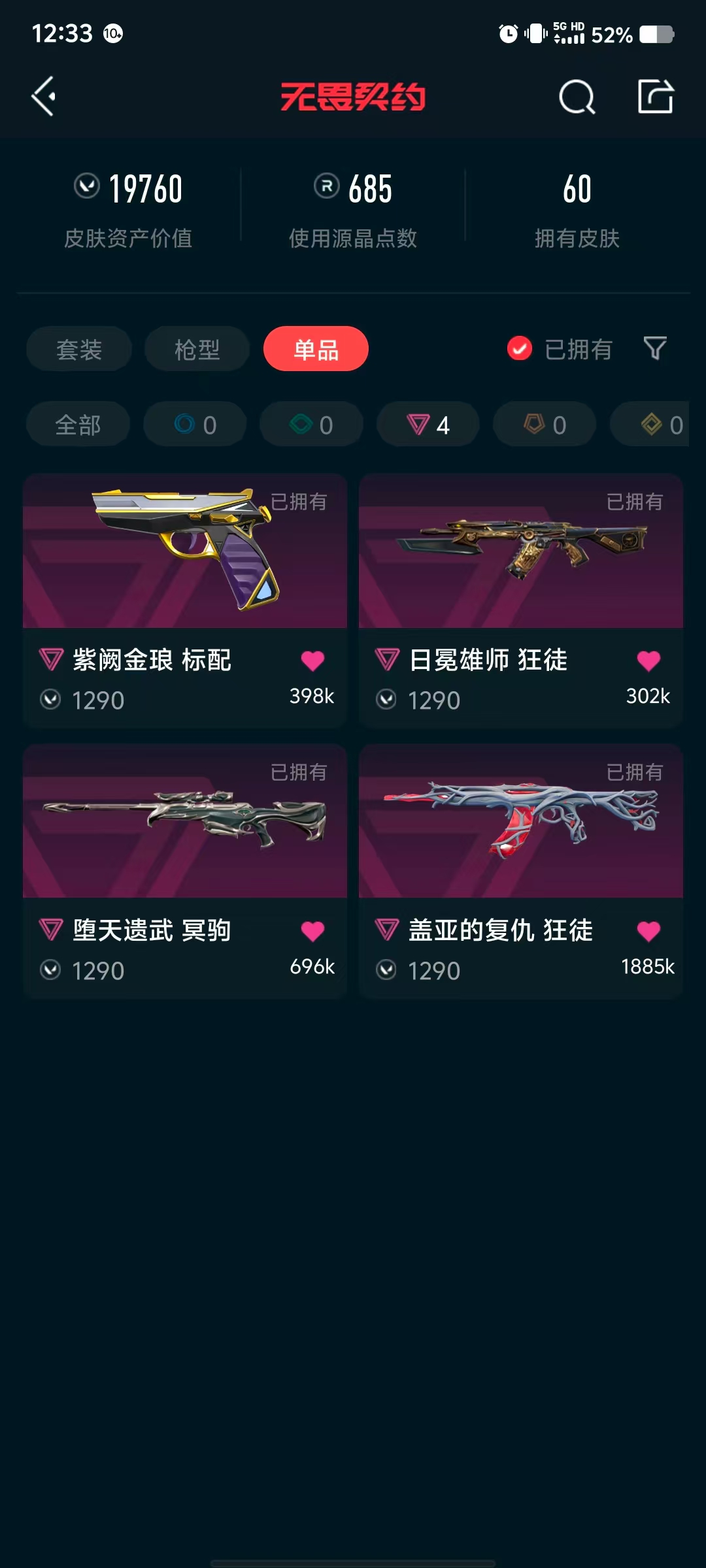Filter by the green diamond rarity chip
Viewport: 706px width, 1568px height.
[x=311, y=425]
